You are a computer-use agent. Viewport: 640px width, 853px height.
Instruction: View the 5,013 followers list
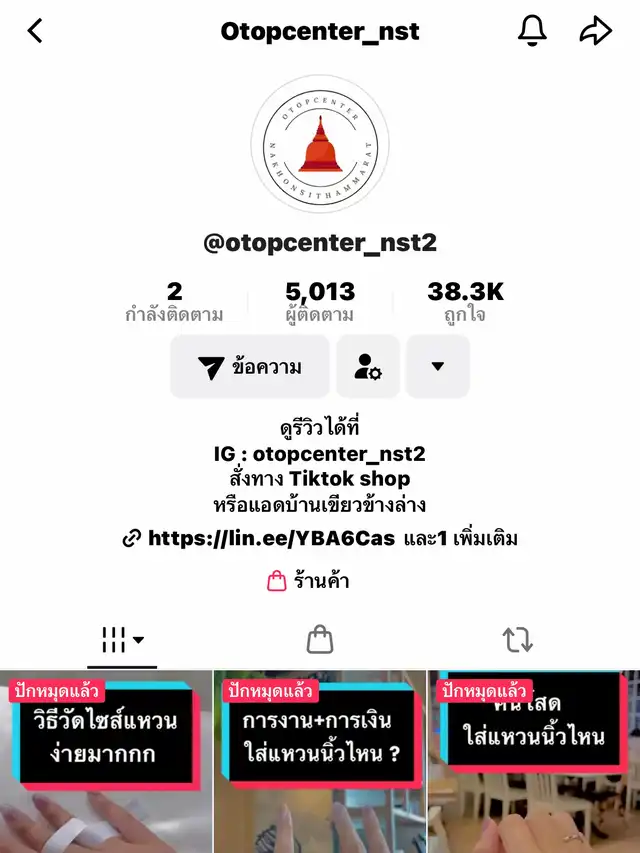[320, 301]
